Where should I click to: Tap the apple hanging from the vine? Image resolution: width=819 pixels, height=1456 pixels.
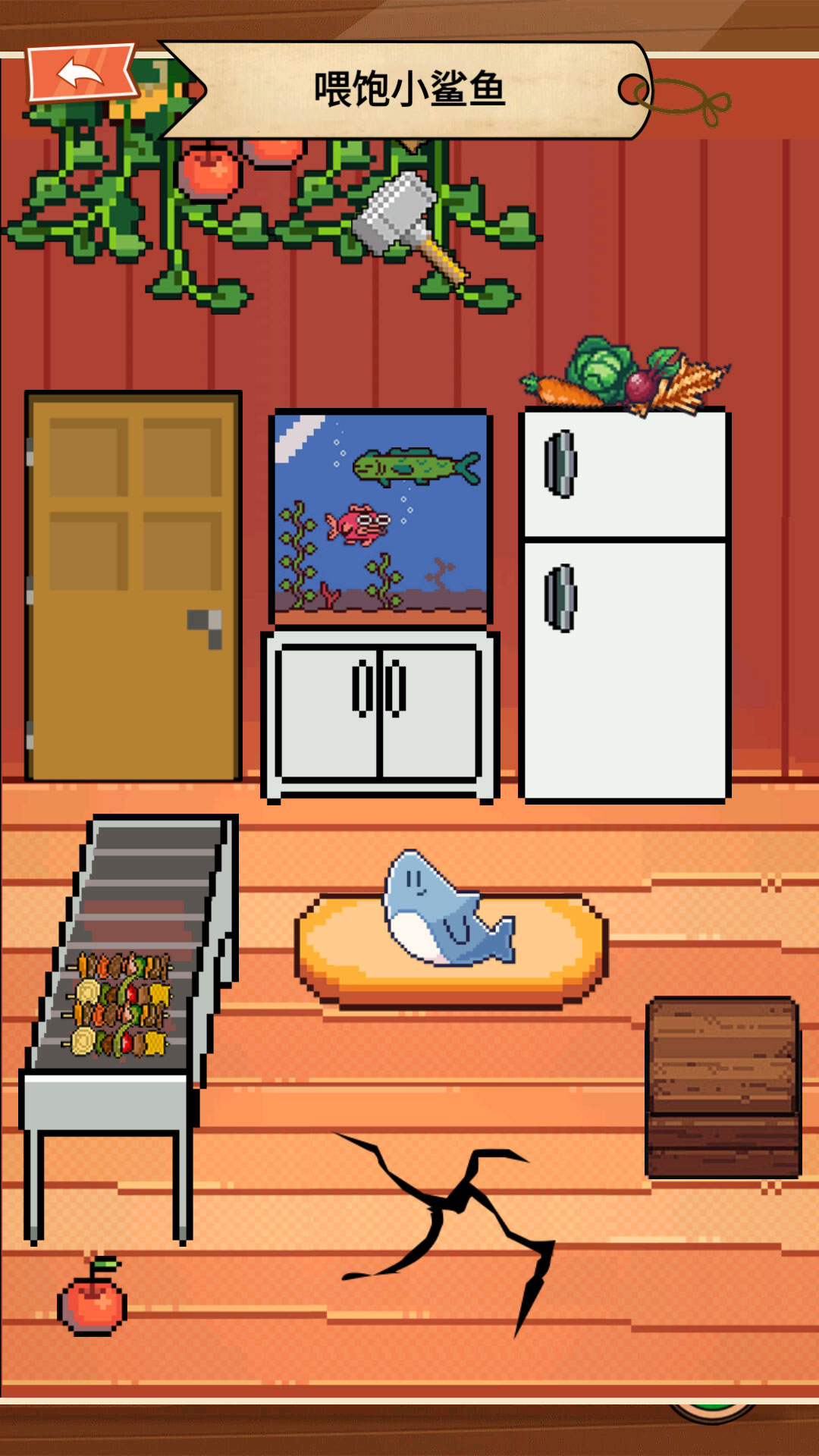(209, 172)
